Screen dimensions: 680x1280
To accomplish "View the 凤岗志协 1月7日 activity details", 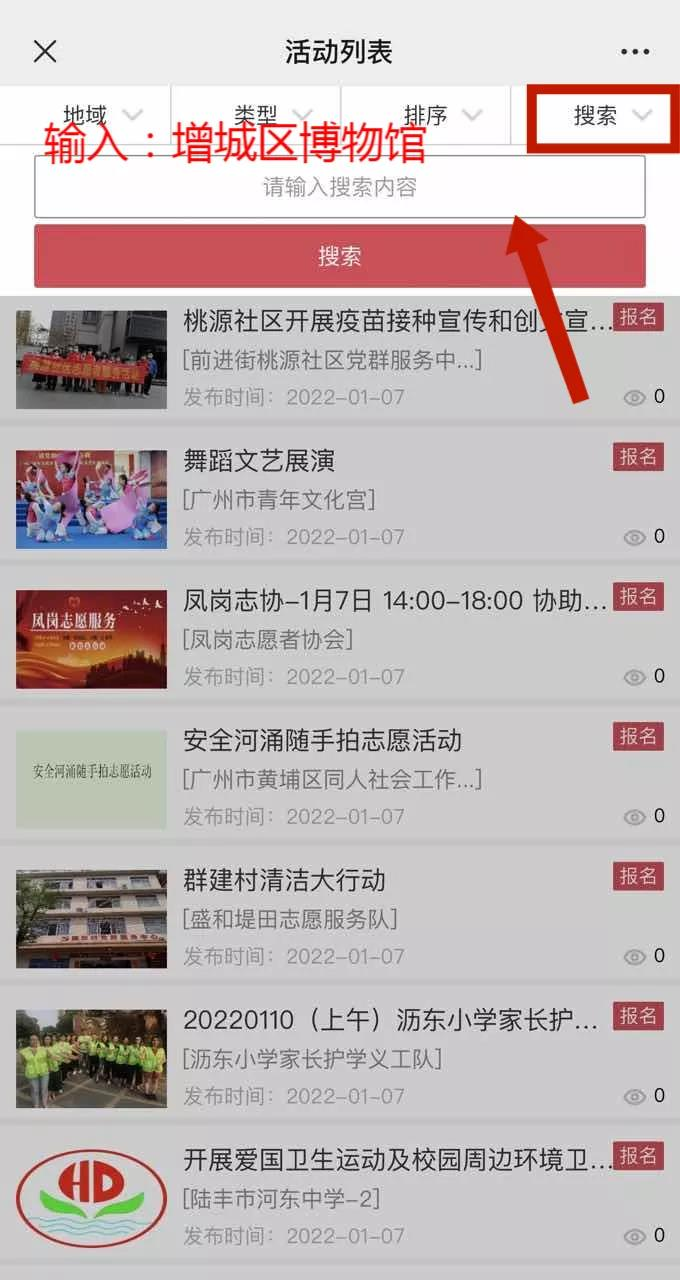I will (x=395, y=601).
